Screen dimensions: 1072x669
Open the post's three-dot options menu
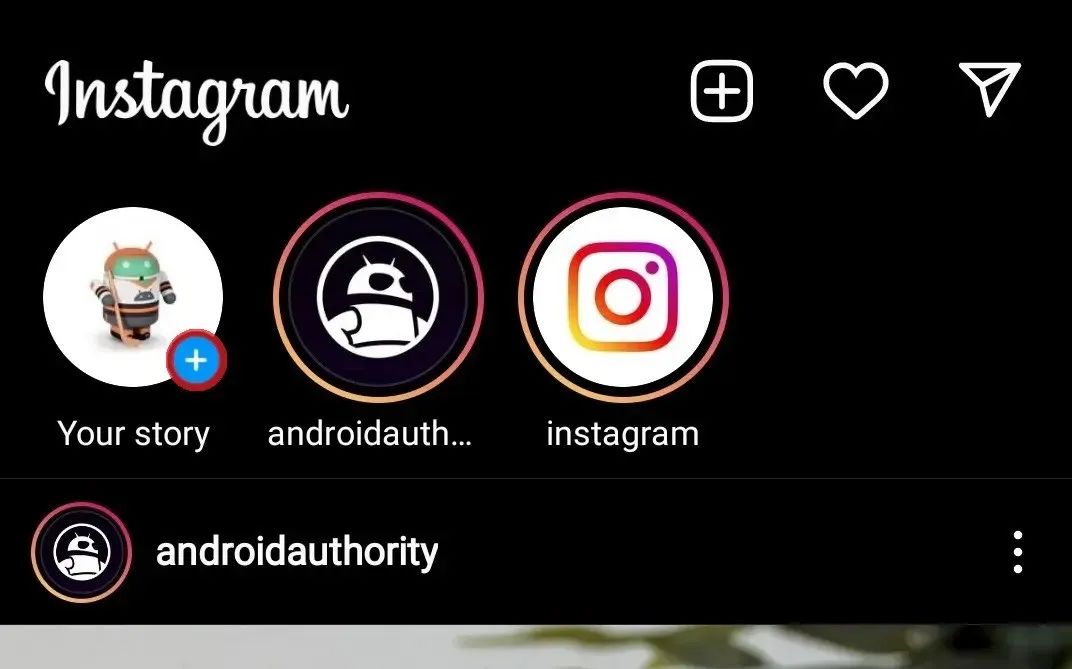point(1017,552)
